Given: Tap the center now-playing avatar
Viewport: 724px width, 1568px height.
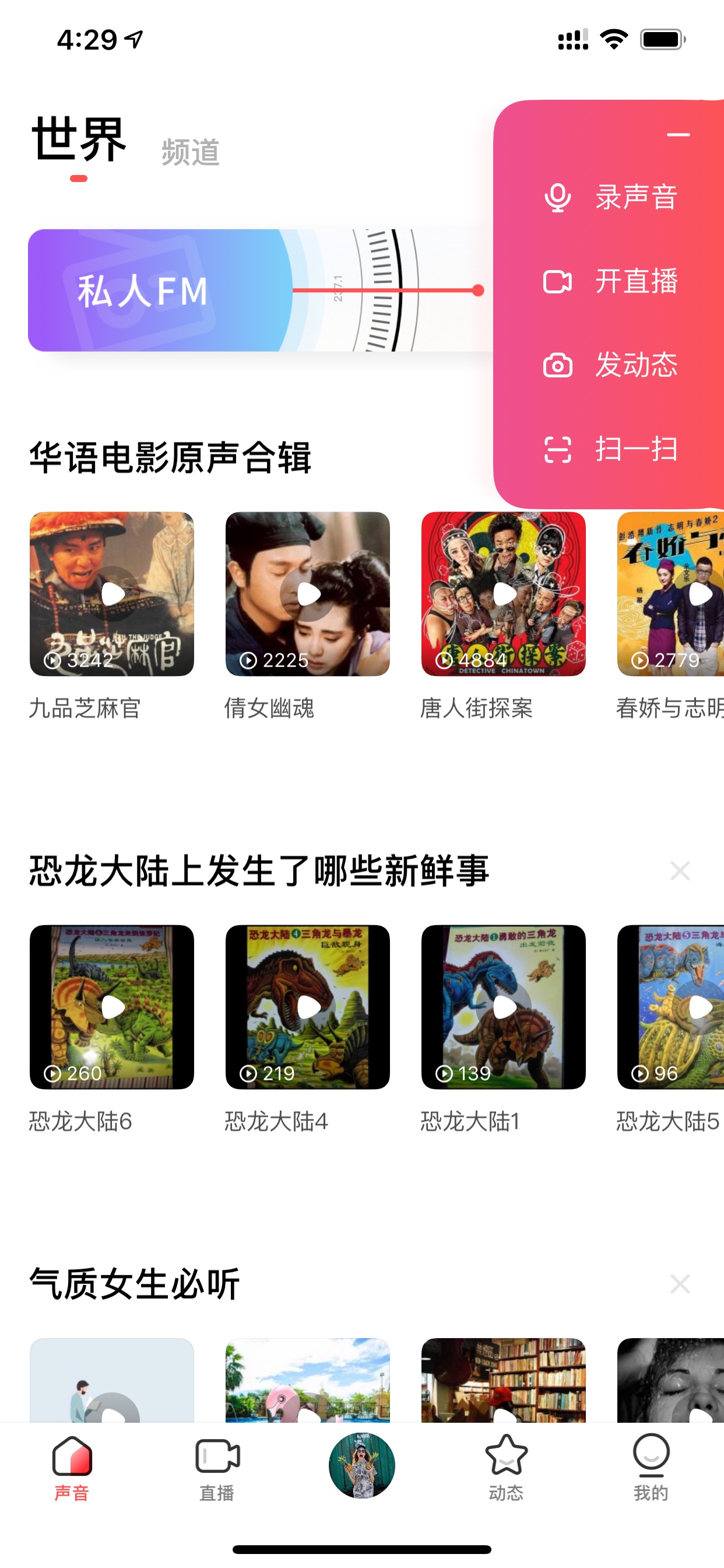Looking at the screenshot, I should [x=362, y=1465].
